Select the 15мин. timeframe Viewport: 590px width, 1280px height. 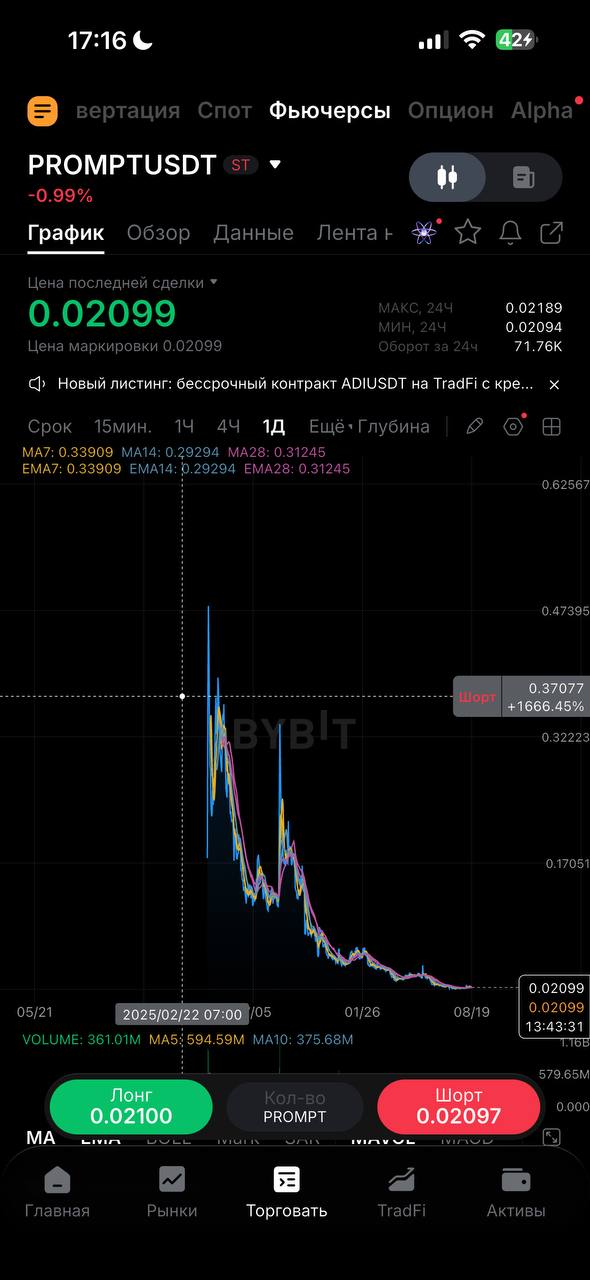pyautogui.click(x=123, y=427)
